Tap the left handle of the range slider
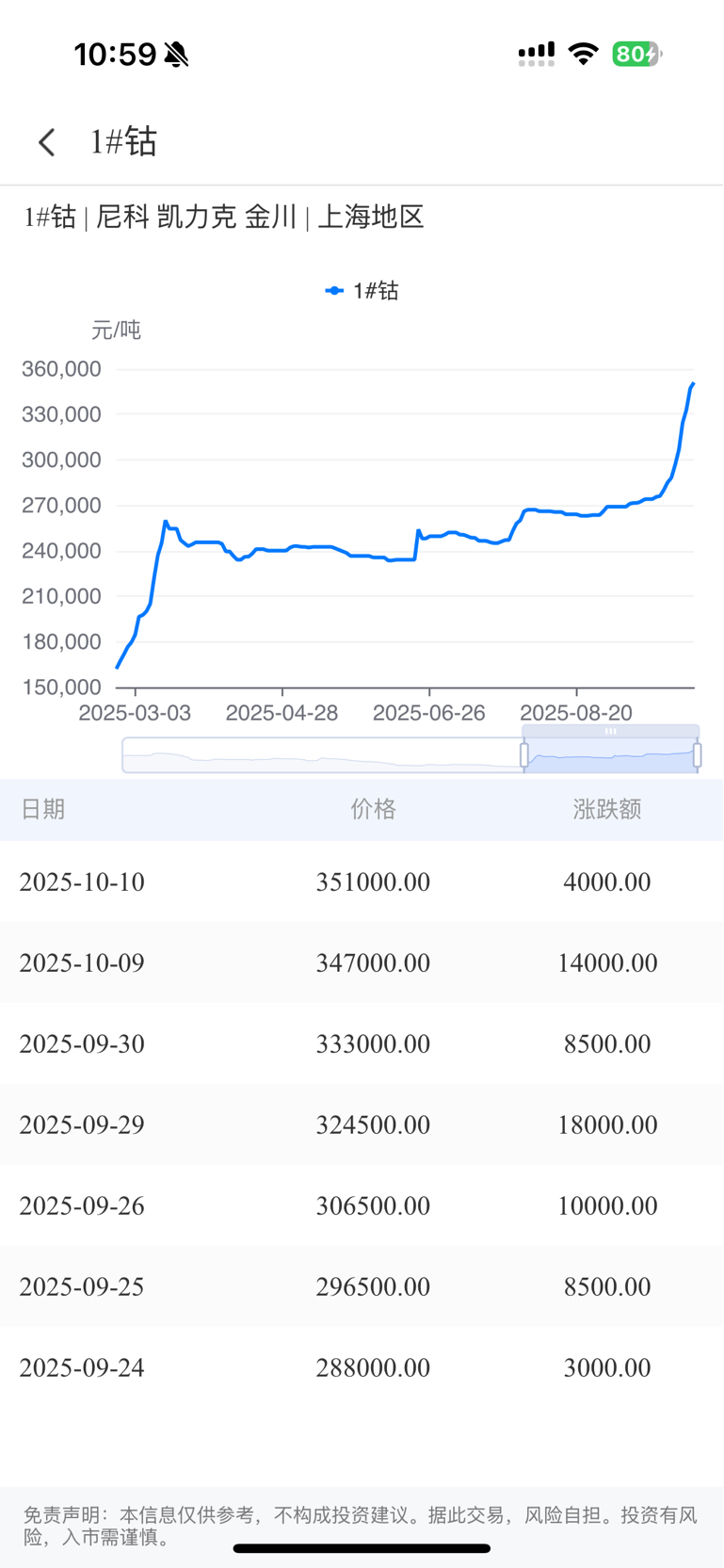 click(x=524, y=754)
